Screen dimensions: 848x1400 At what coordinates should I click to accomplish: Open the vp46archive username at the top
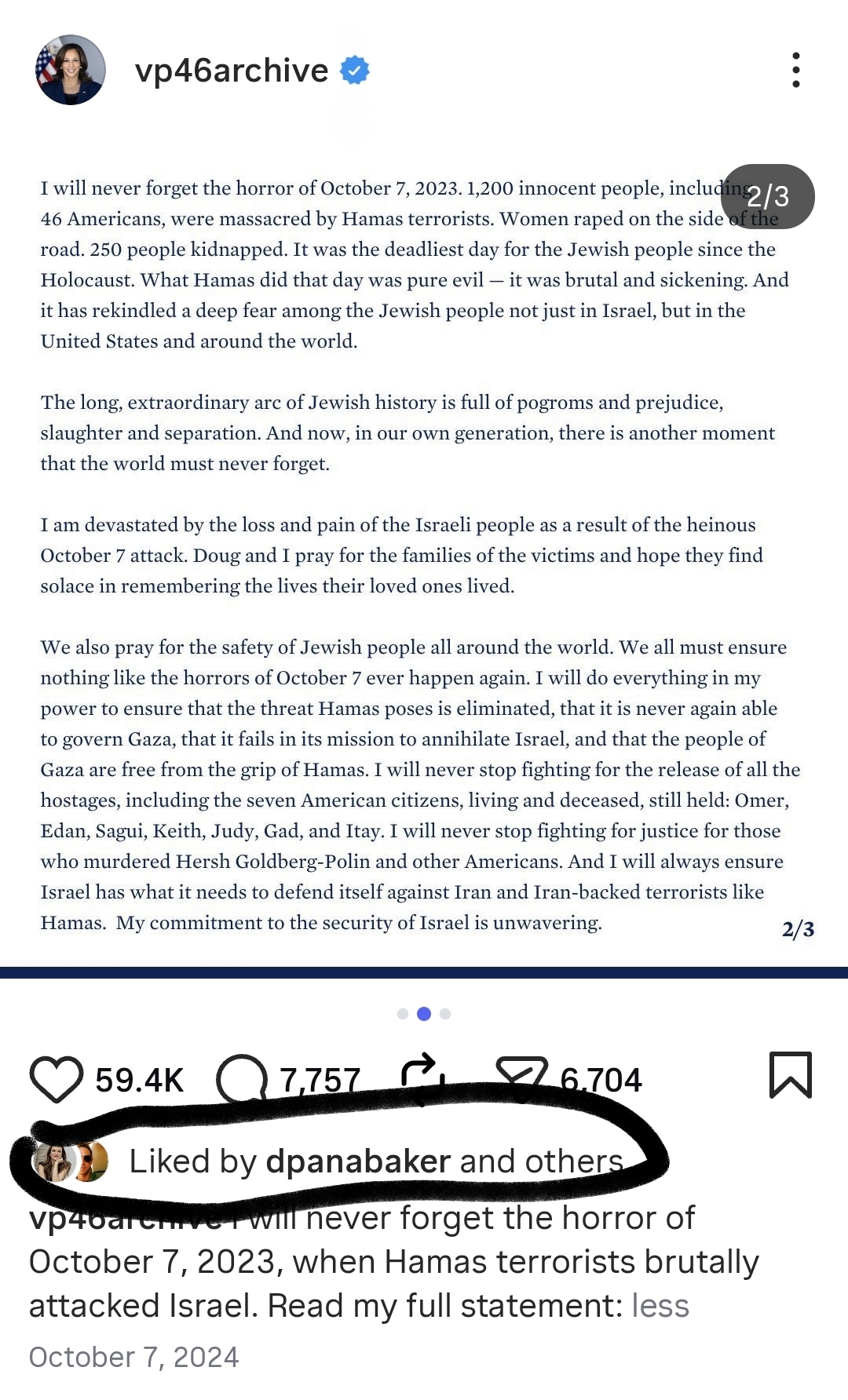[232, 71]
